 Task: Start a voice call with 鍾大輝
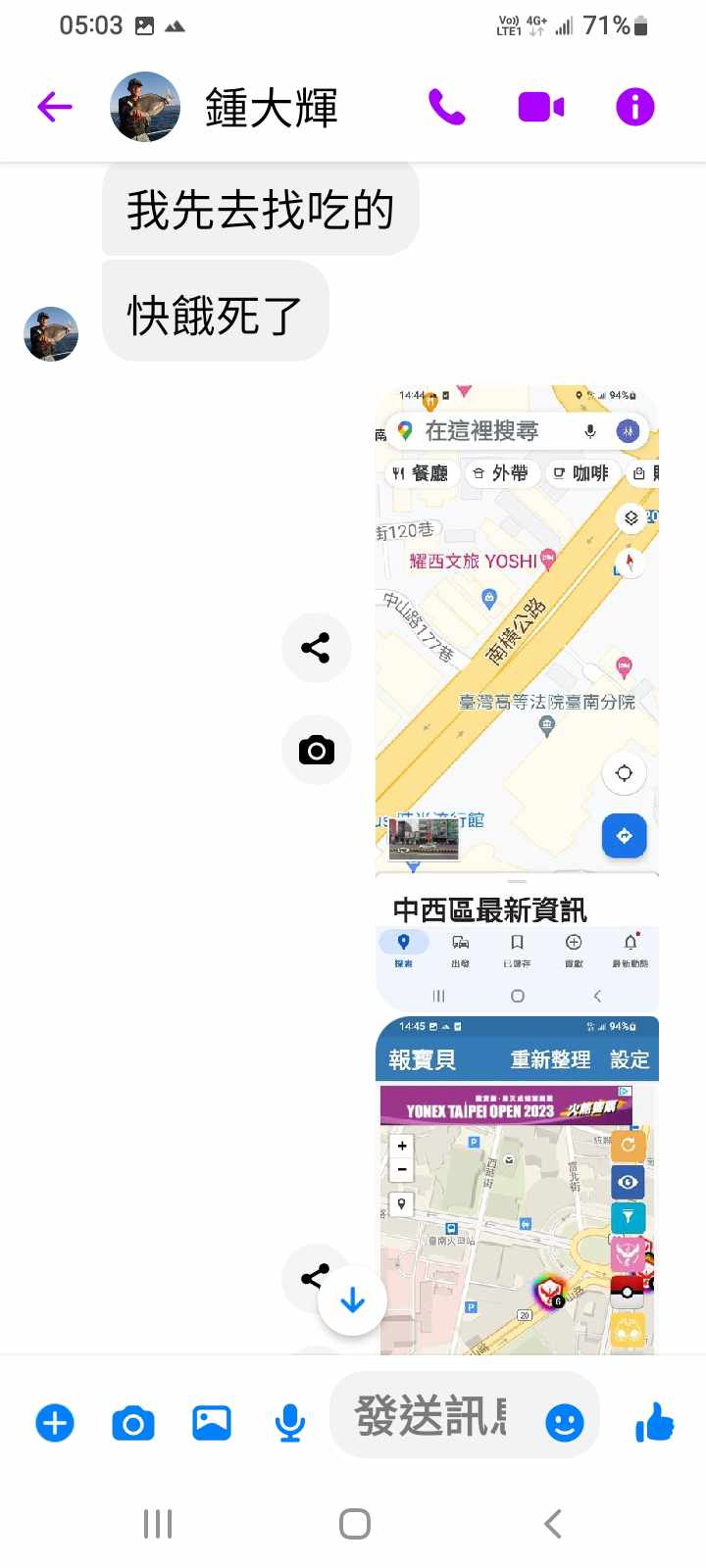(446, 107)
